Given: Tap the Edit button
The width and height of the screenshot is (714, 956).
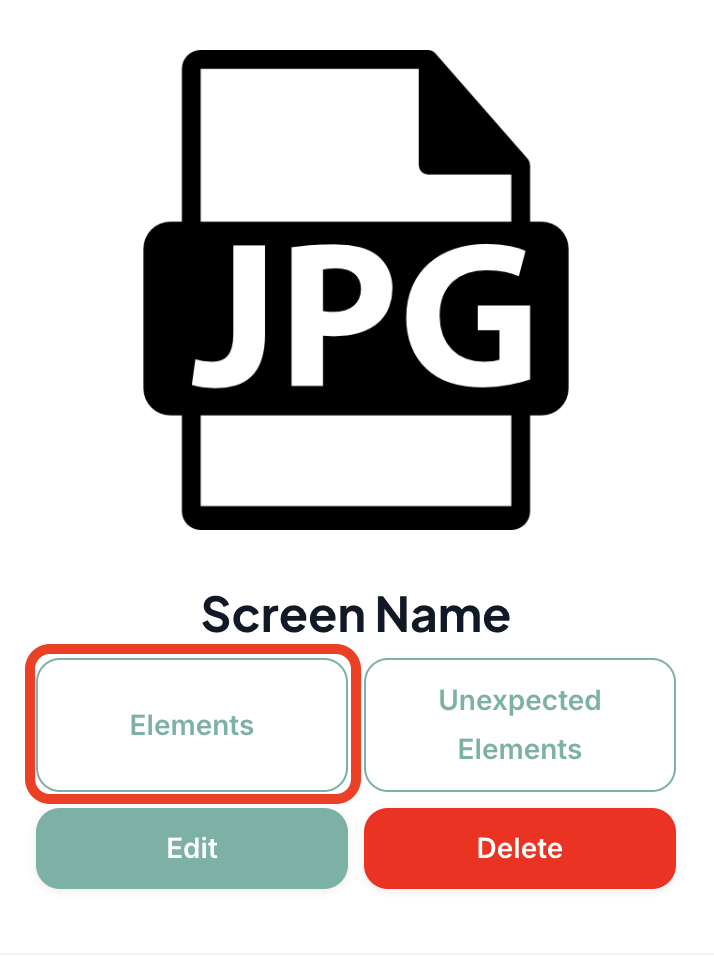Looking at the screenshot, I should coord(192,848).
